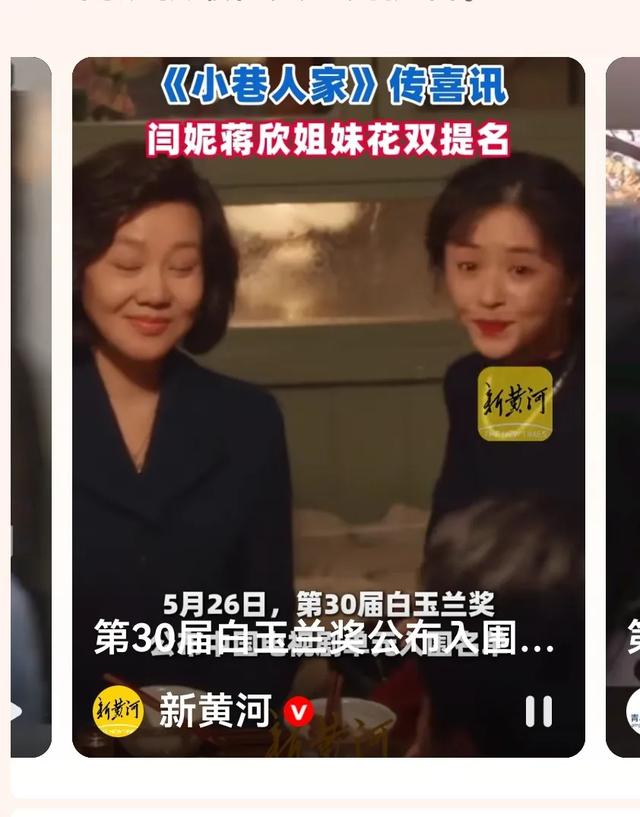Viewport: 640px width, 817px height.
Task: Open the partly visible next video card
Action: coord(624,400)
